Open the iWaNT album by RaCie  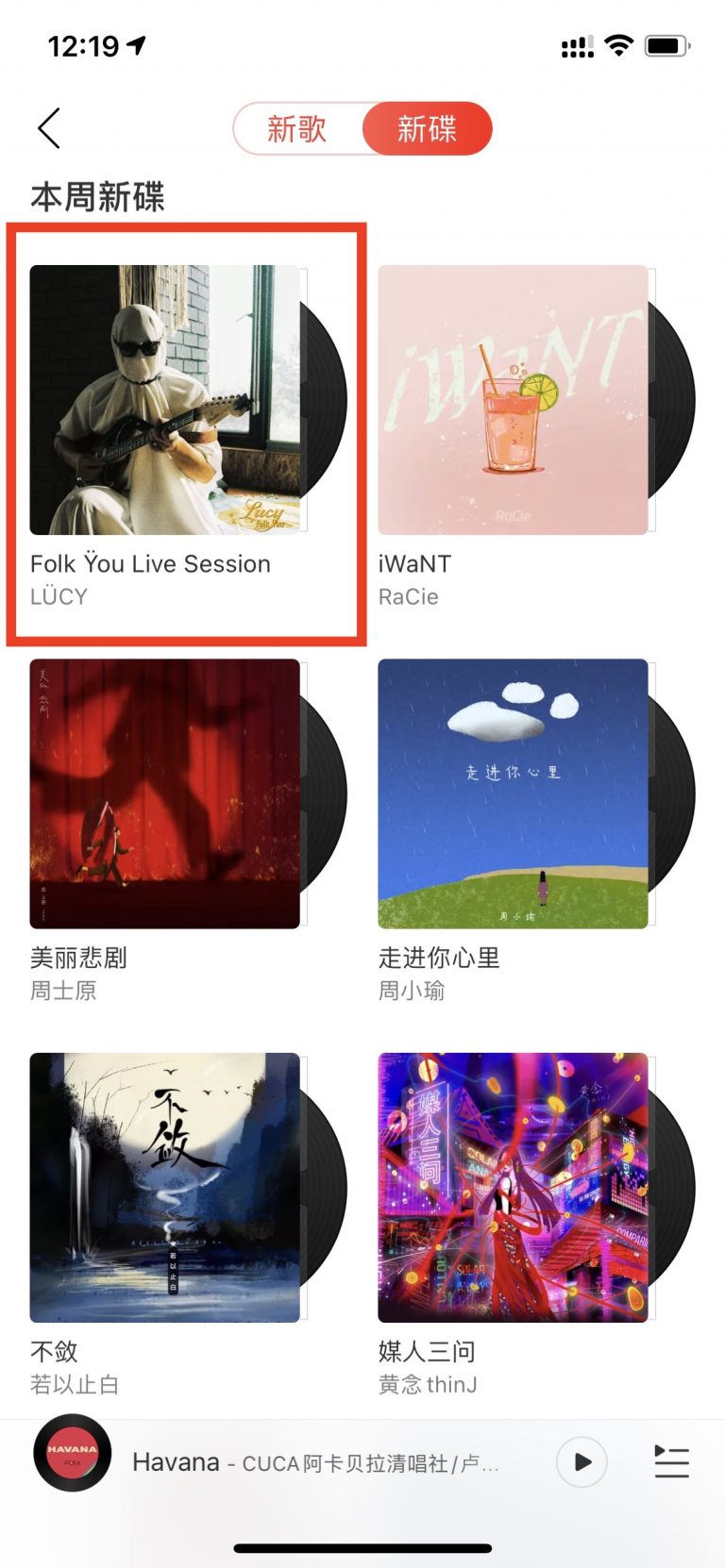513,400
